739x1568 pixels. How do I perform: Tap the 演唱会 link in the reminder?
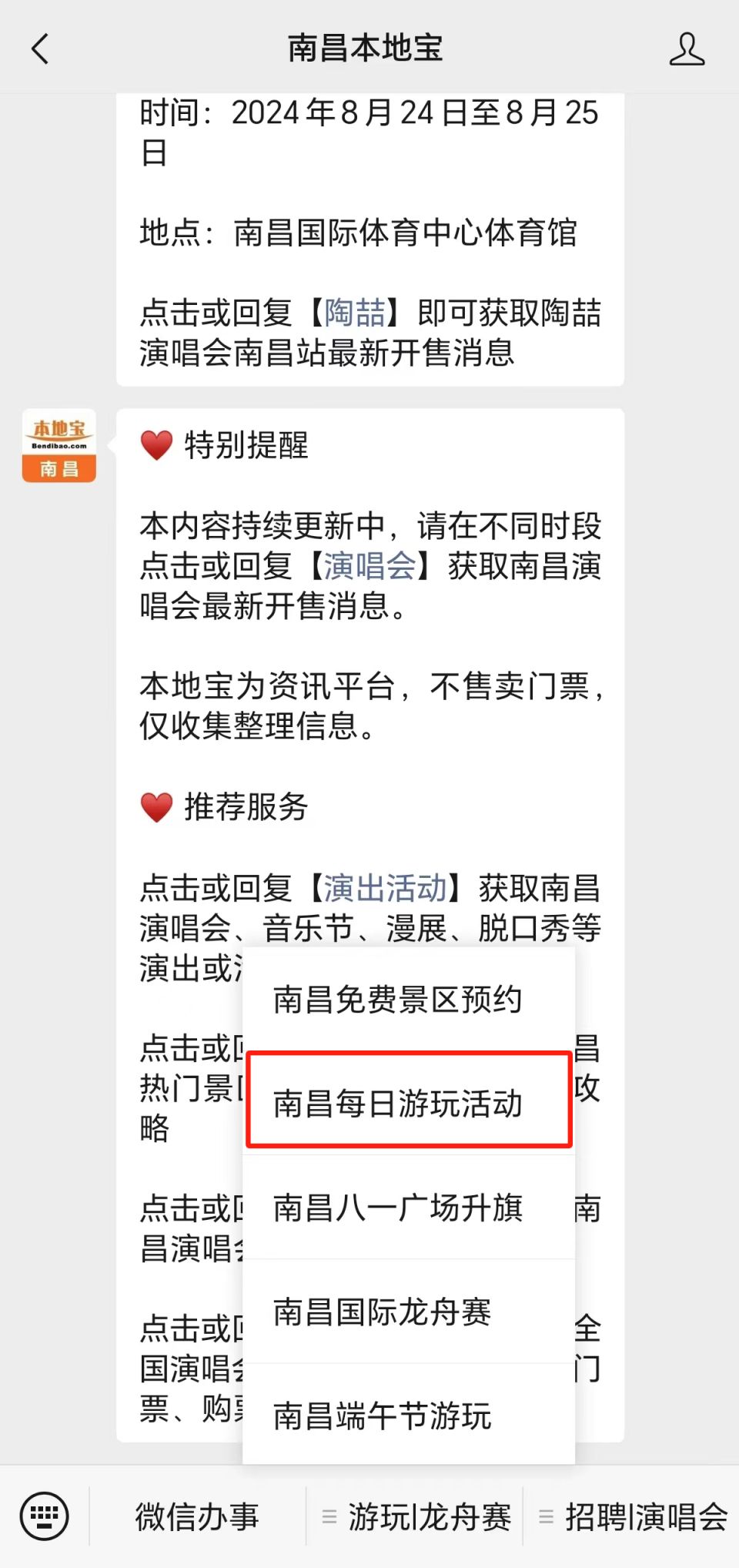[369, 566]
